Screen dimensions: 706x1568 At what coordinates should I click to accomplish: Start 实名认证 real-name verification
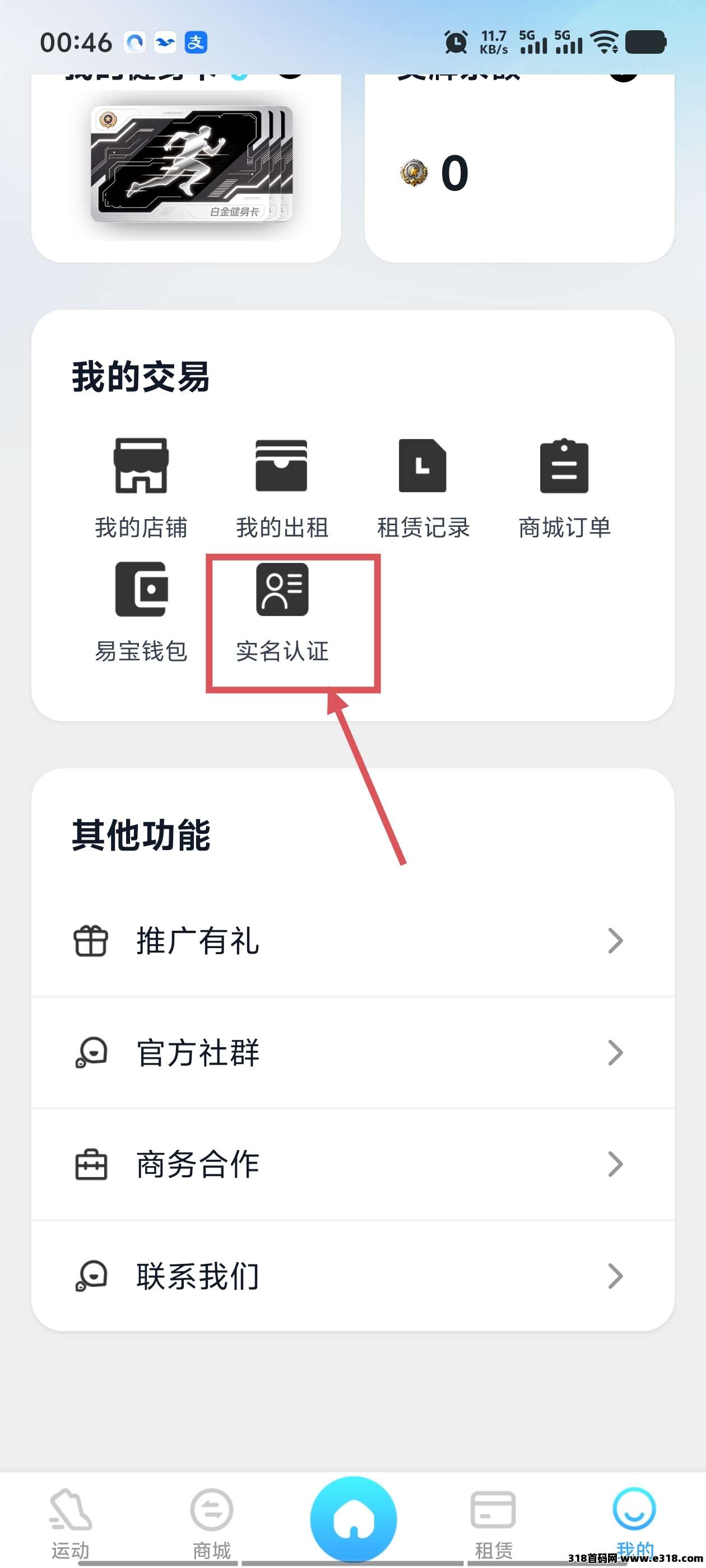[282, 610]
